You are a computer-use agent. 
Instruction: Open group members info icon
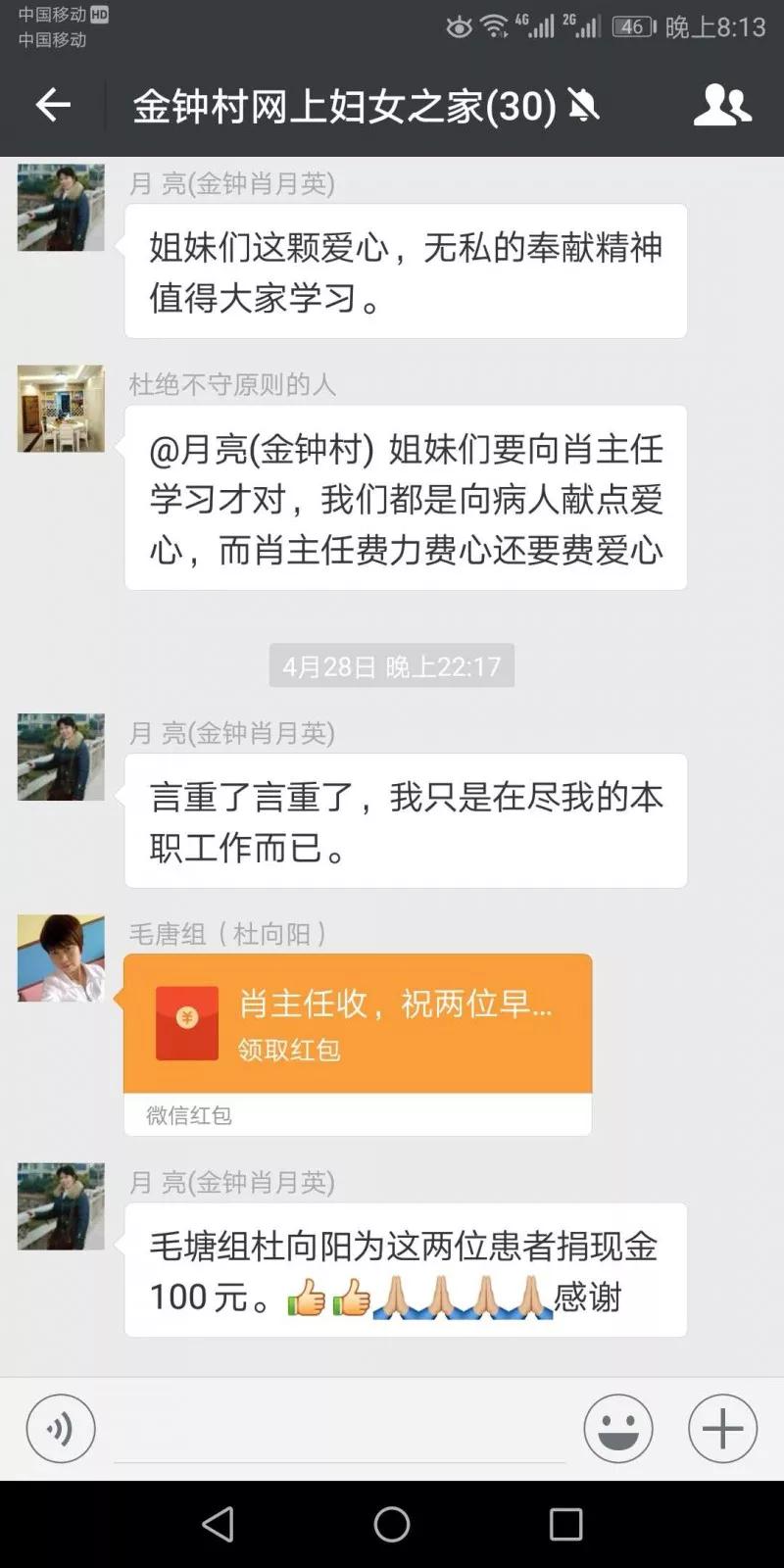pos(722,105)
